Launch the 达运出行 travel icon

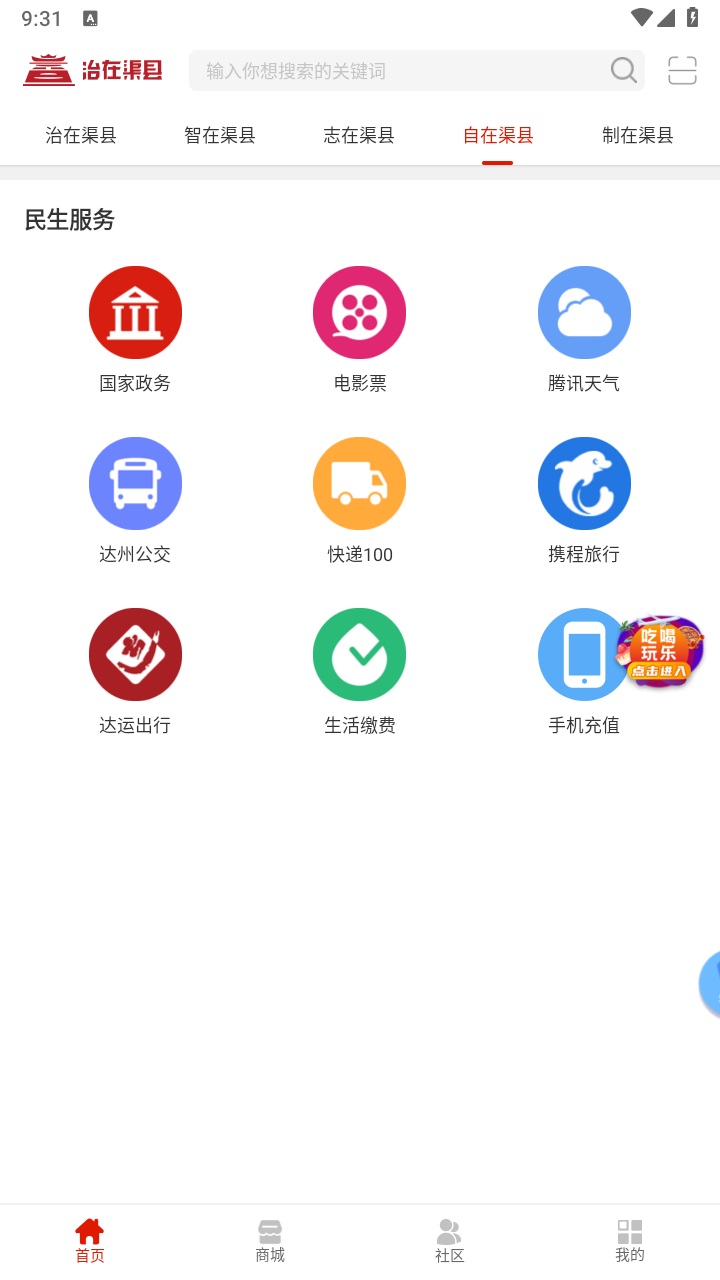(x=135, y=654)
